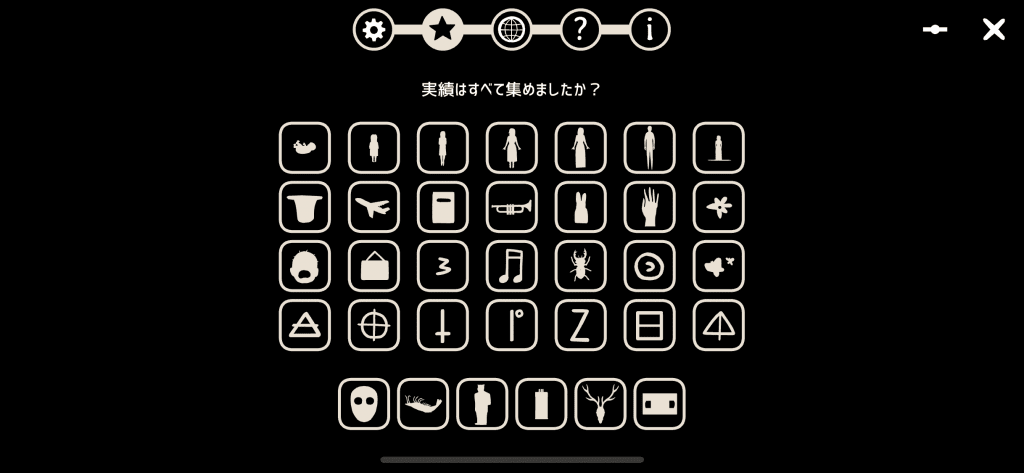Select the crosshair symbol achievement

[x=374, y=325]
